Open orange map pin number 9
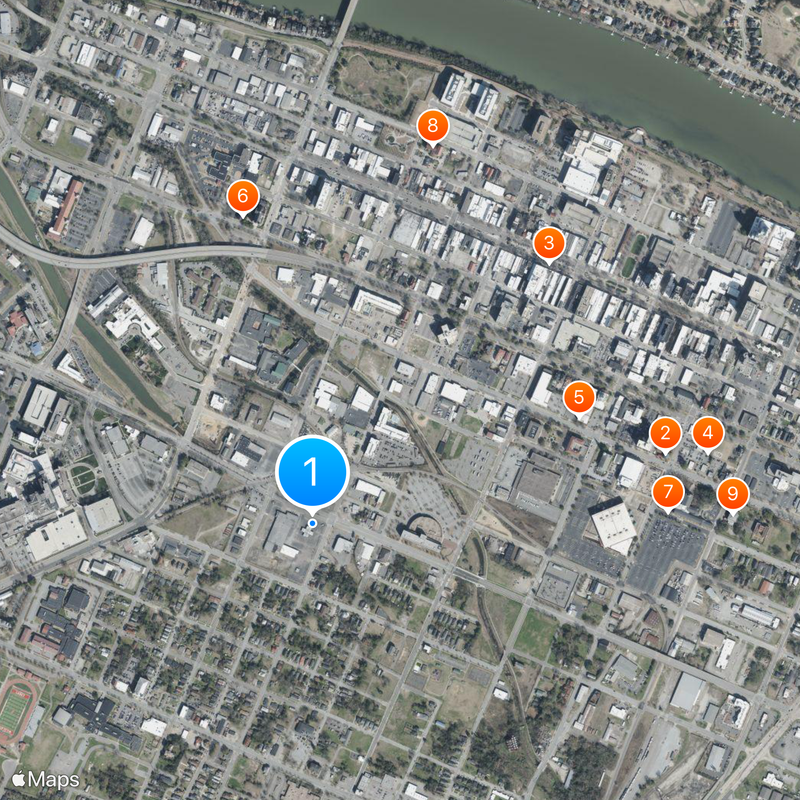Viewport: 800px width, 800px height. click(x=733, y=493)
